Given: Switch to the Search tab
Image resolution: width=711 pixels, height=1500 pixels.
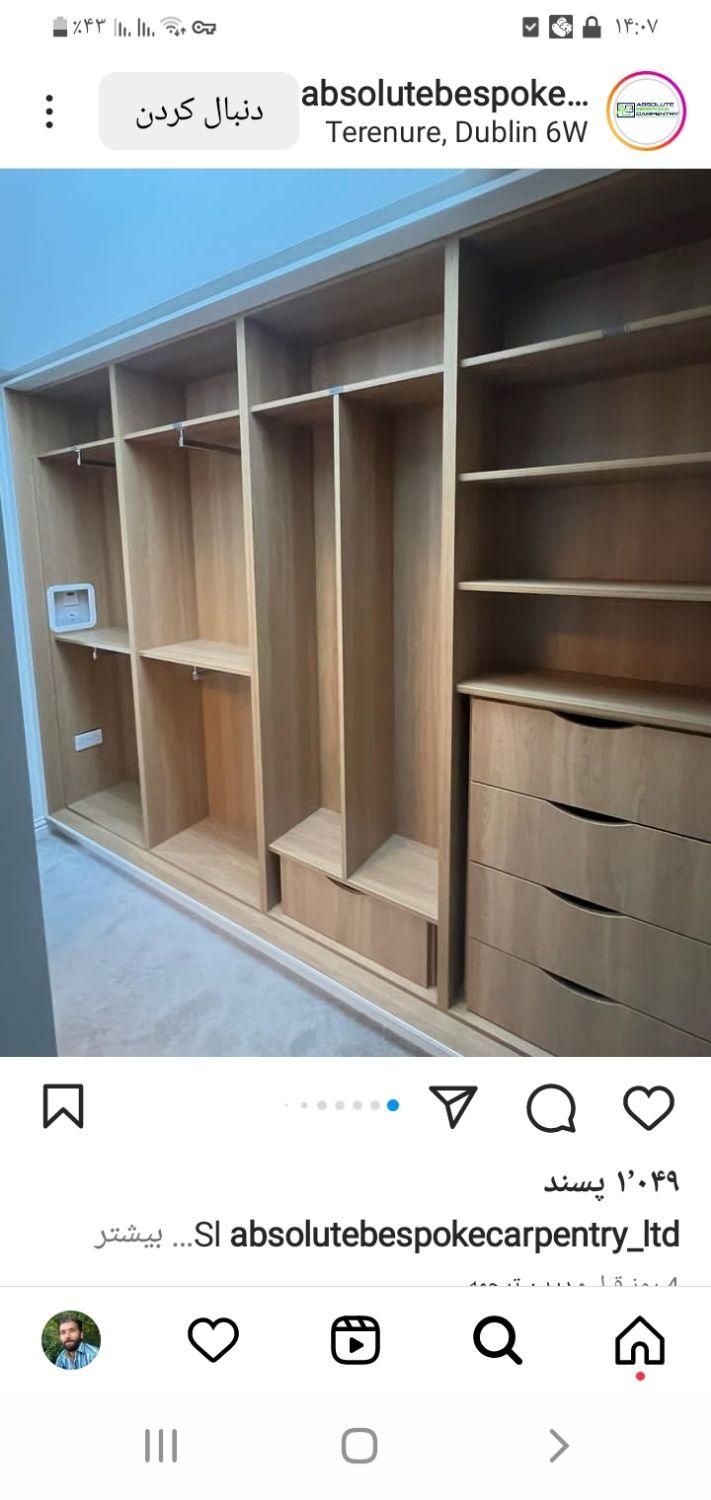Looking at the screenshot, I should tap(497, 1340).
